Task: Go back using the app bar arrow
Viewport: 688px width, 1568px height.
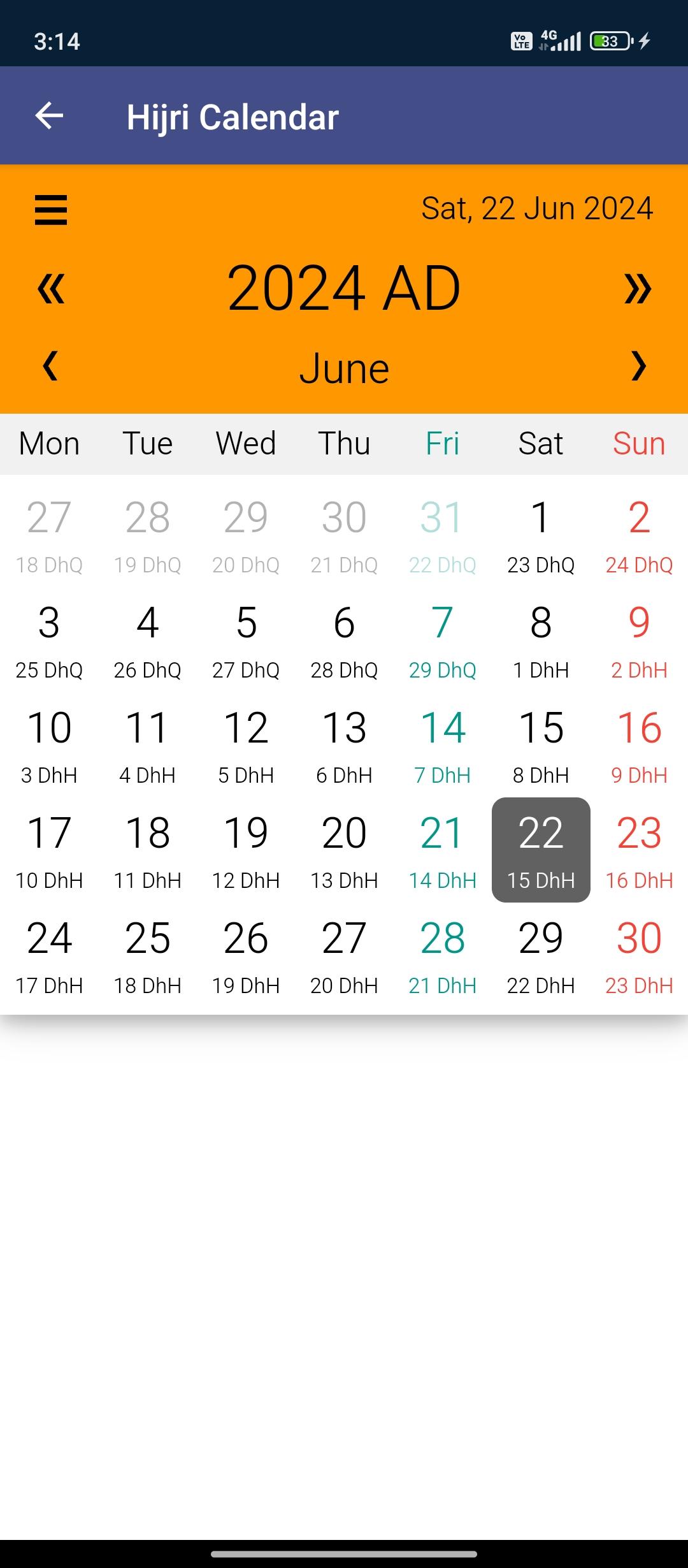Action: click(x=49, y=116)
